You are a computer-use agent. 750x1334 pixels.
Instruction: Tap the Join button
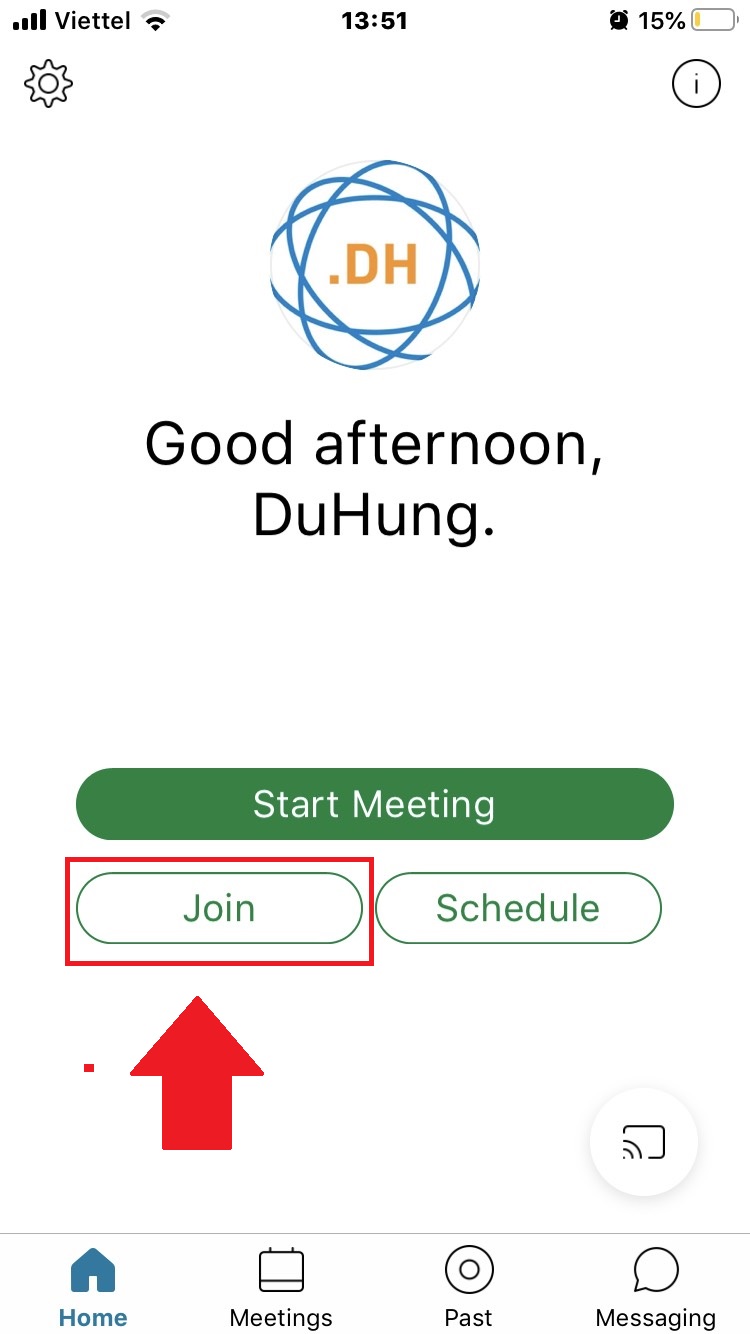click(219, 908)
